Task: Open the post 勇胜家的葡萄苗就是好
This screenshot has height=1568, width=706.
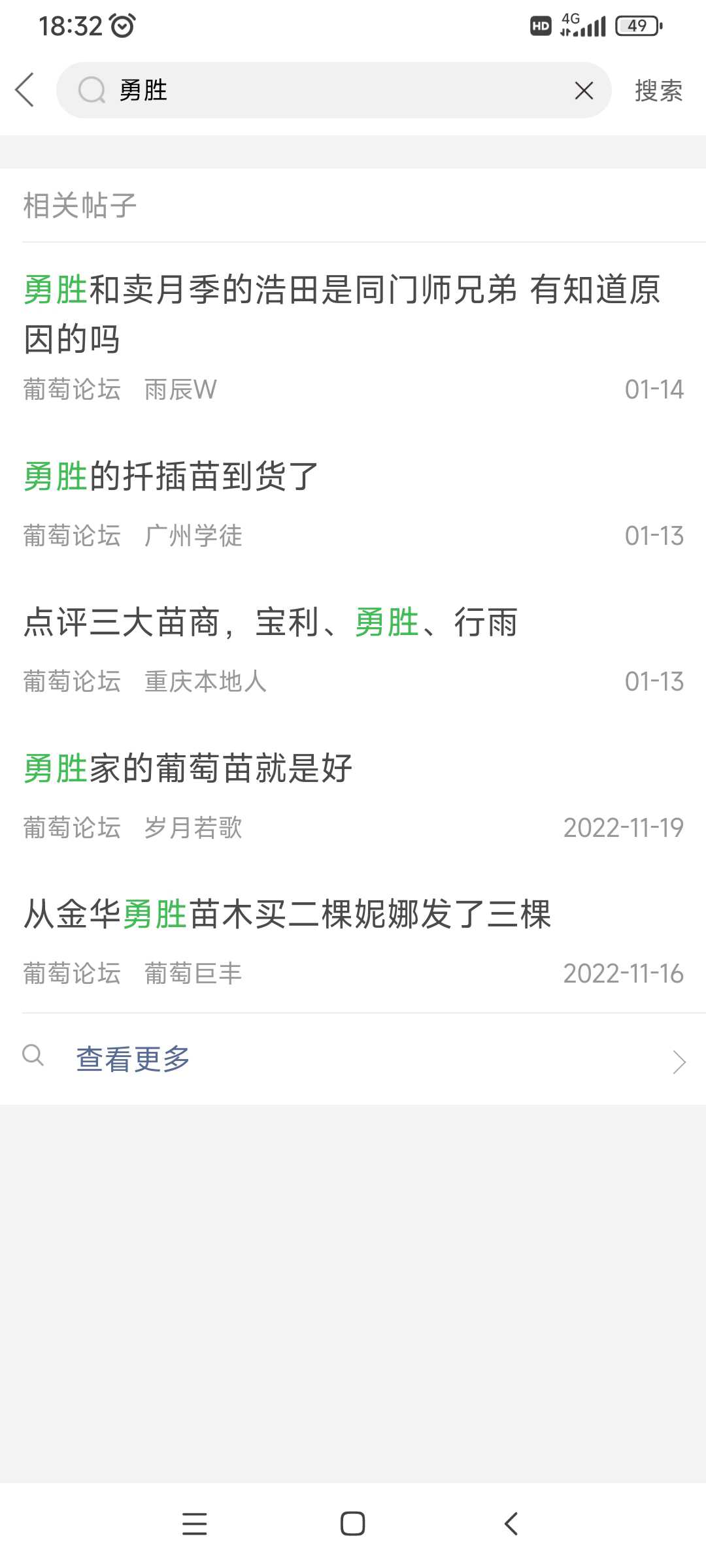Action: tap(188, 768)
